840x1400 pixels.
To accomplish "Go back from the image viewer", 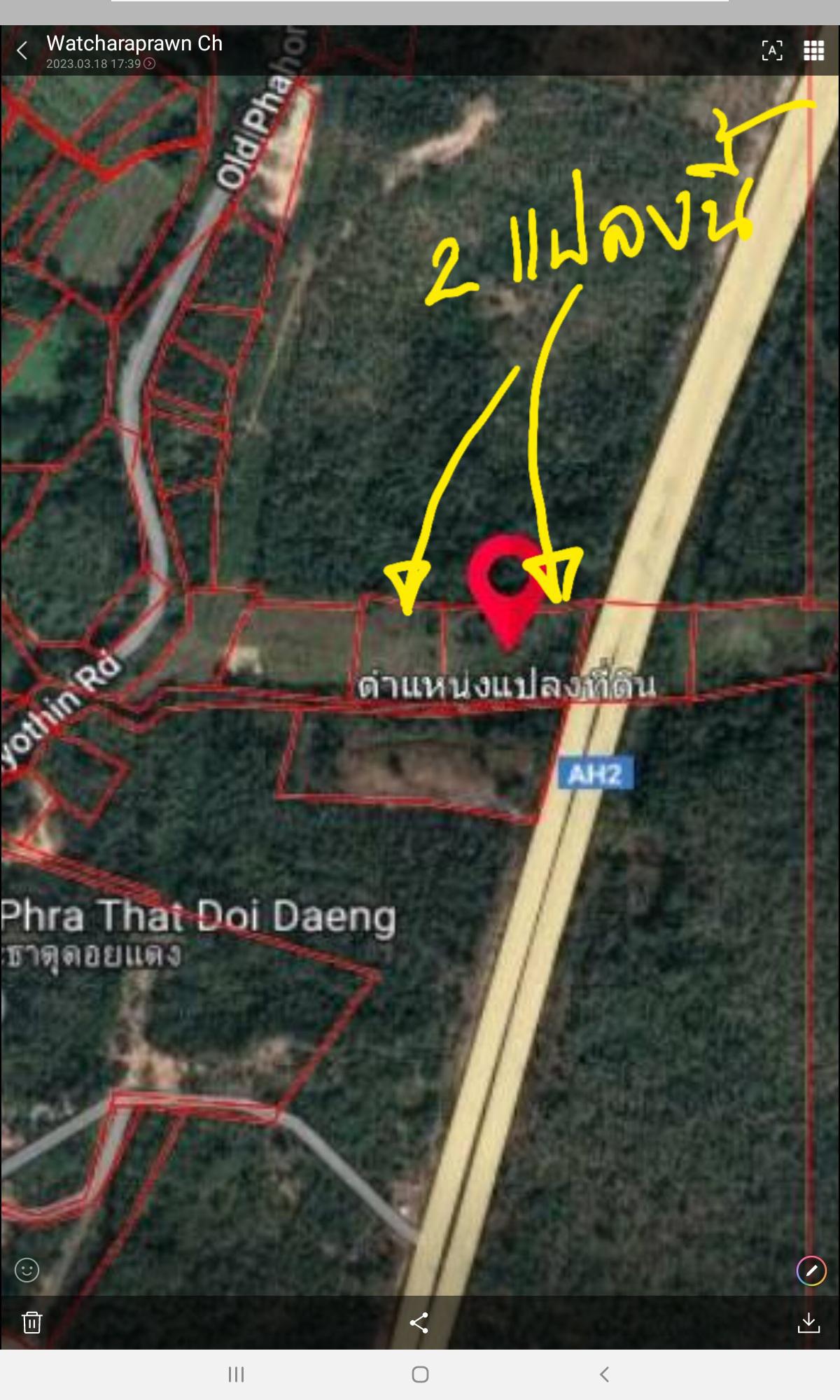I will click(x=22, y=50).
